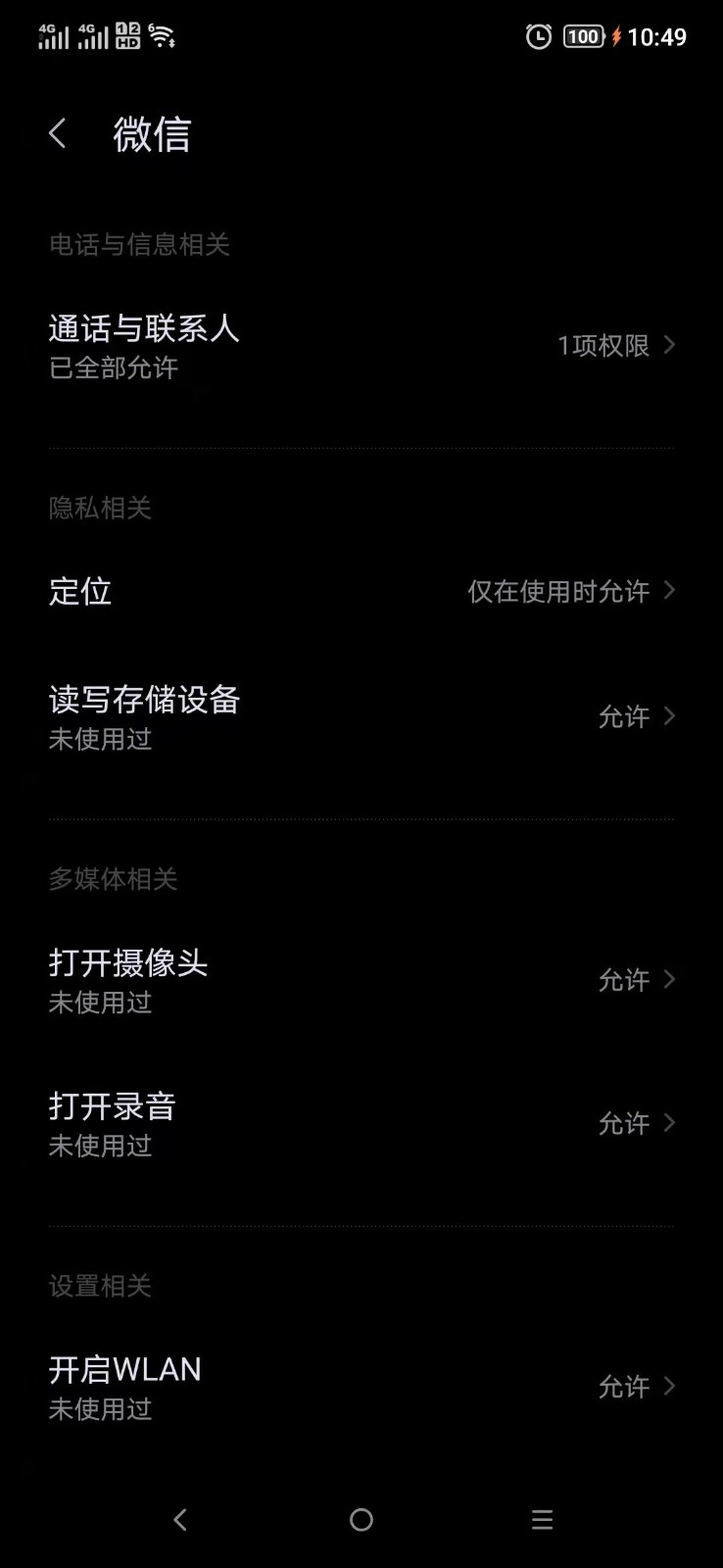Go back from the 微信 permissions page
Image resolution: width=723 pixels, height=1568 pixels.
point(58,133)
